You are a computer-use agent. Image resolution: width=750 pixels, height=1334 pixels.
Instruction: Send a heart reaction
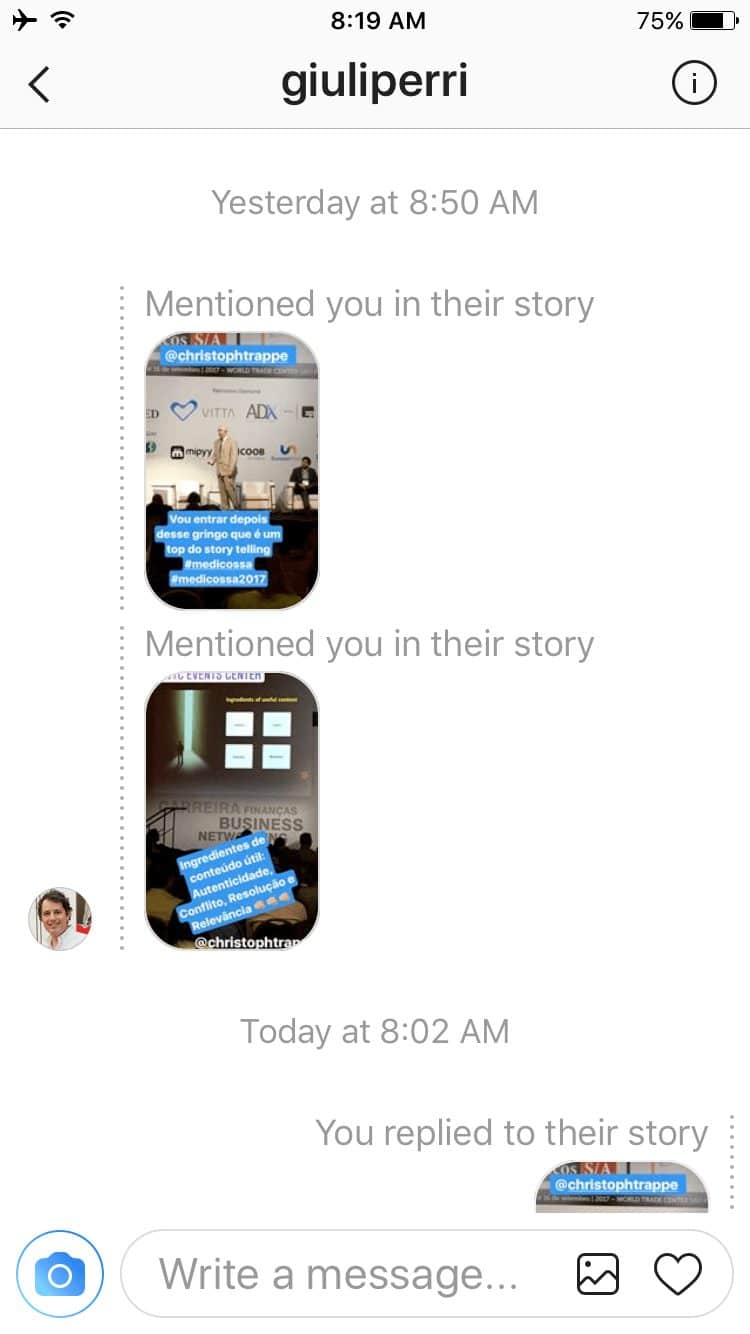pos(678,1274)
